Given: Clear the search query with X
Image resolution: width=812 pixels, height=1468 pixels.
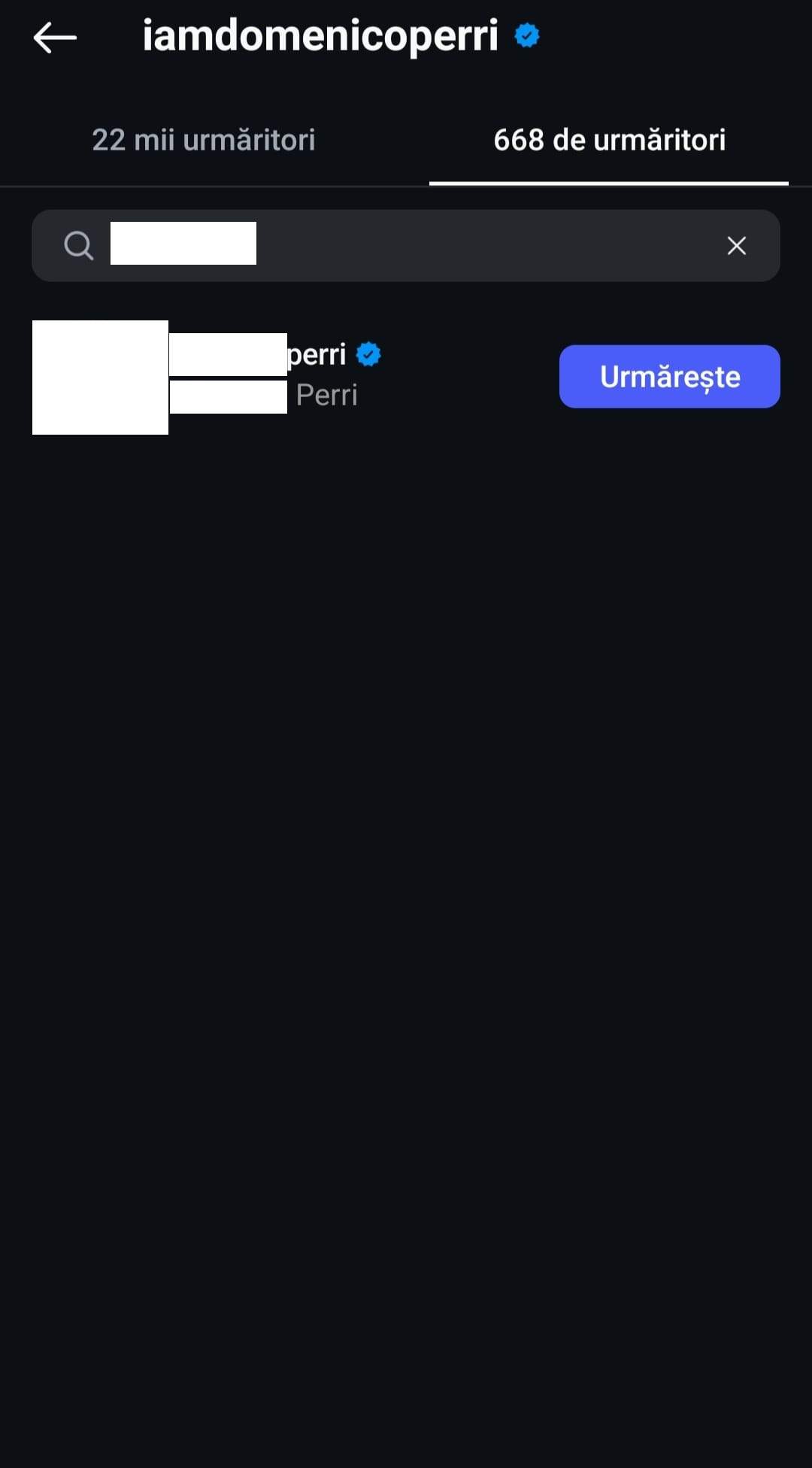Looking at the screenshot, I should (x=736, y=245).
